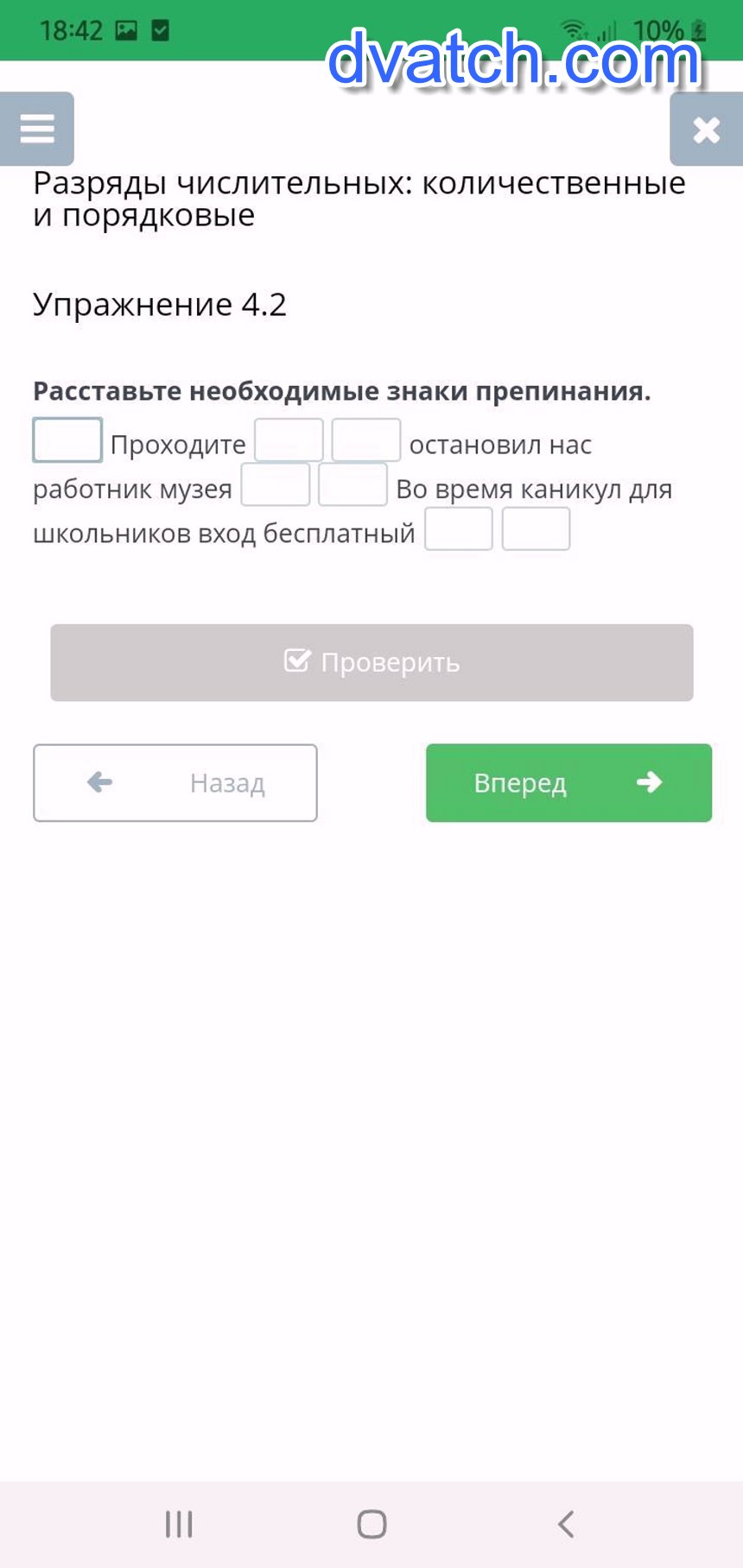
Task: Select the last blank in the sentence
Action: click(x=536, y=528)
